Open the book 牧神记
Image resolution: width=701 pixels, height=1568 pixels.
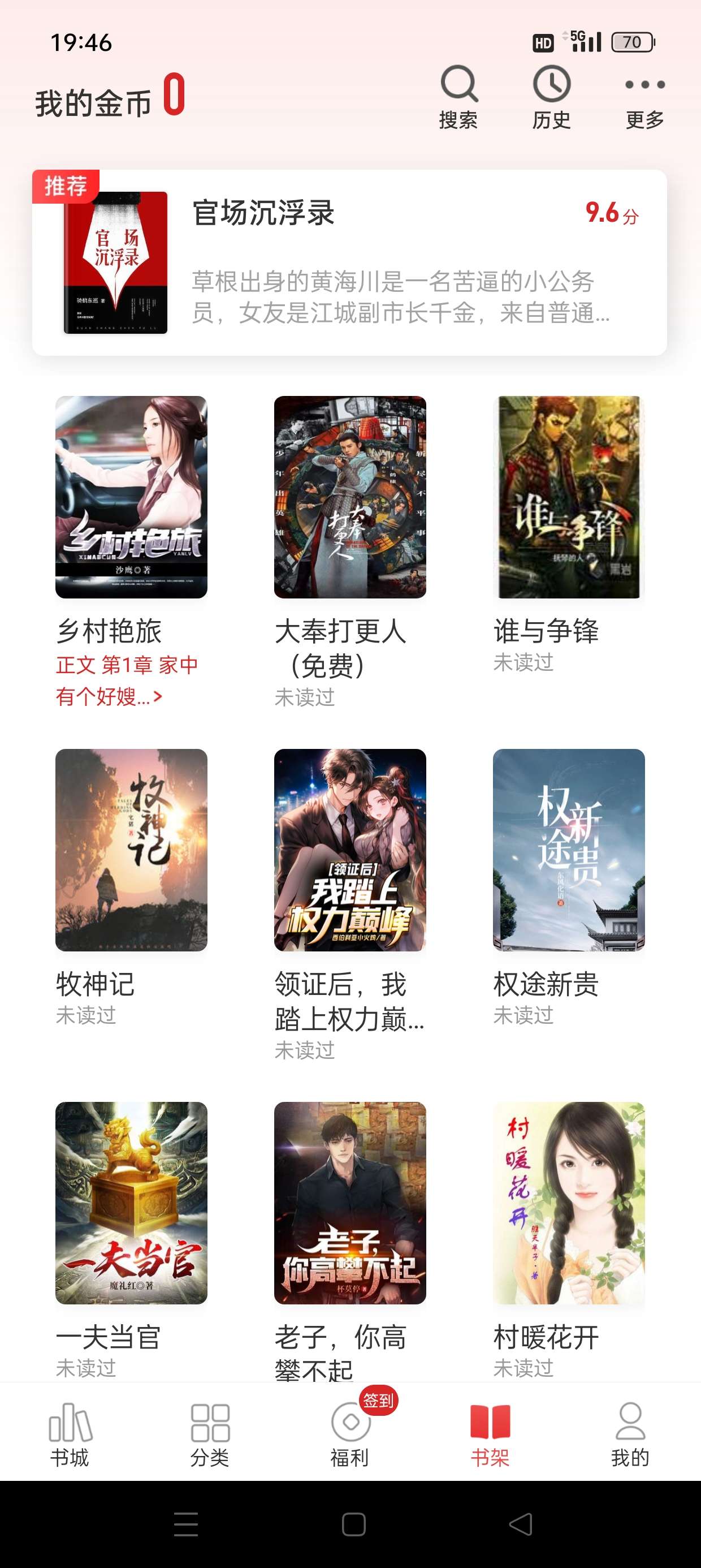click(131, 850)
